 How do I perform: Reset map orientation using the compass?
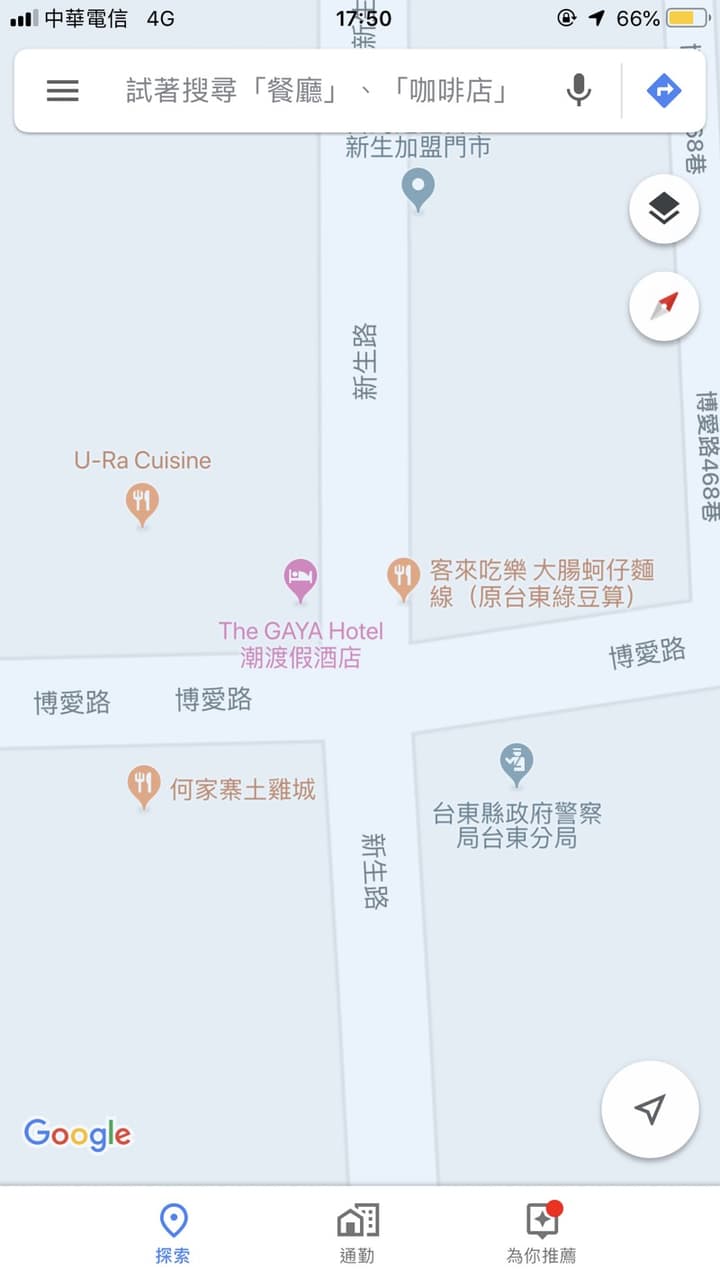(x=664, y=306)
